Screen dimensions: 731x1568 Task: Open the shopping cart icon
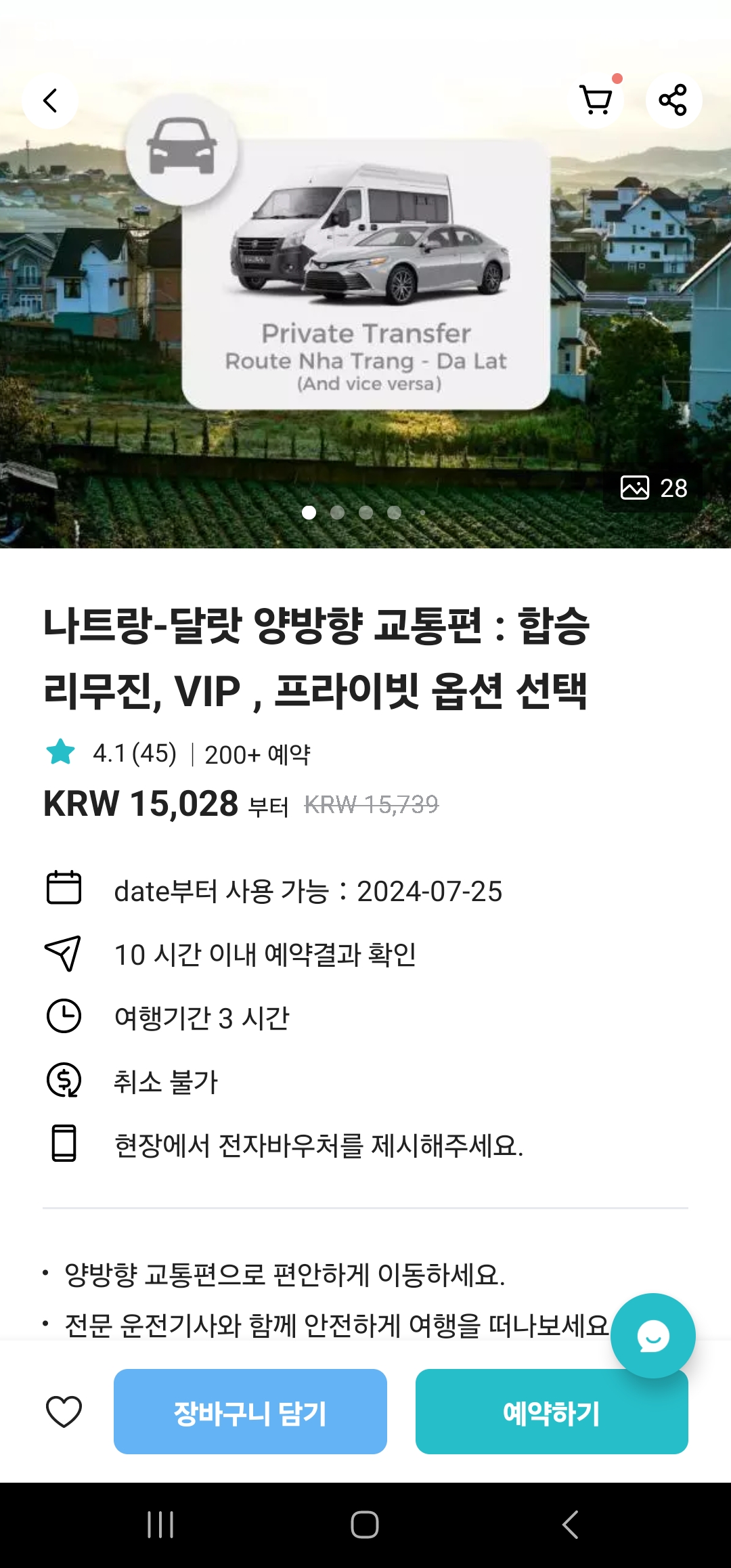(x=597, y=100)
